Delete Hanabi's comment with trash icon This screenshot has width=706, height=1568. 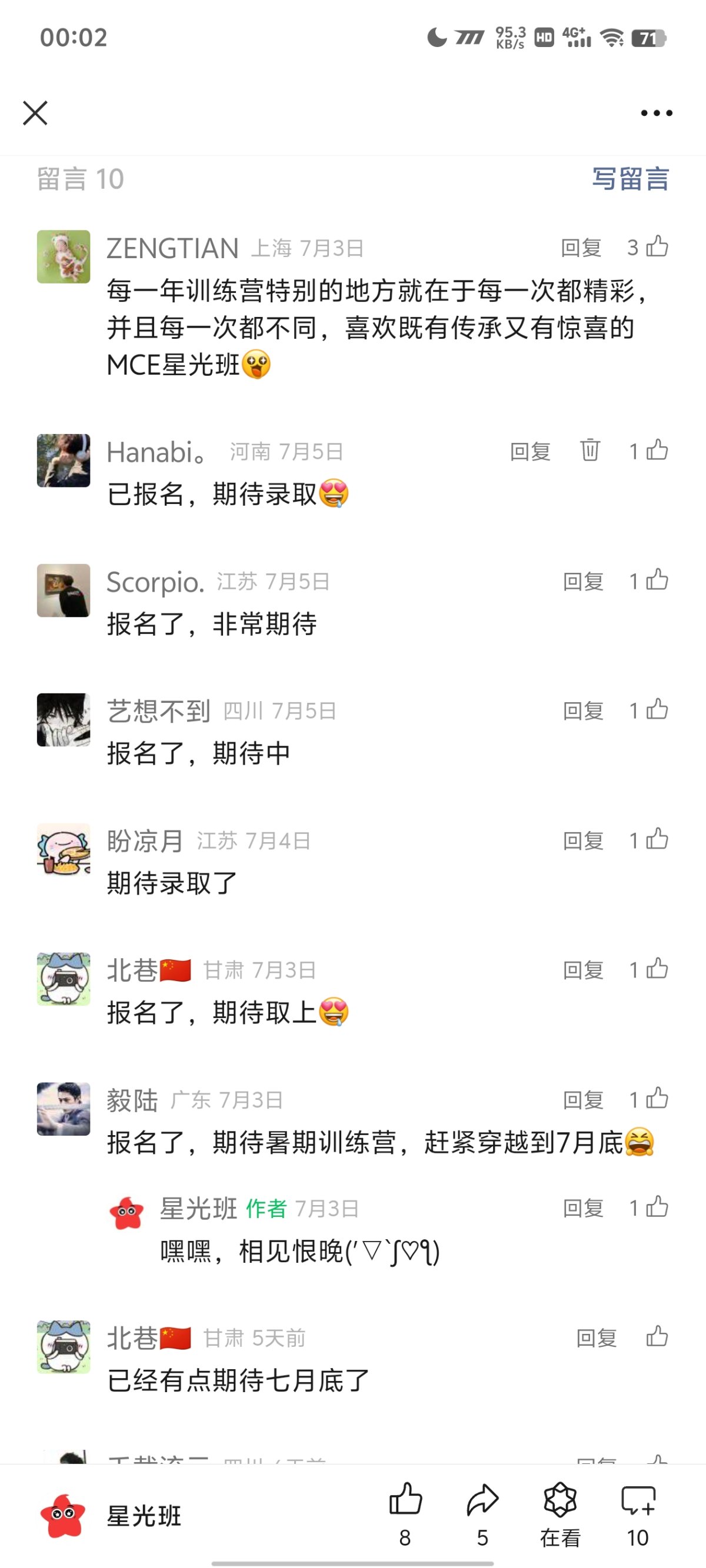click(x=590, y=451)
